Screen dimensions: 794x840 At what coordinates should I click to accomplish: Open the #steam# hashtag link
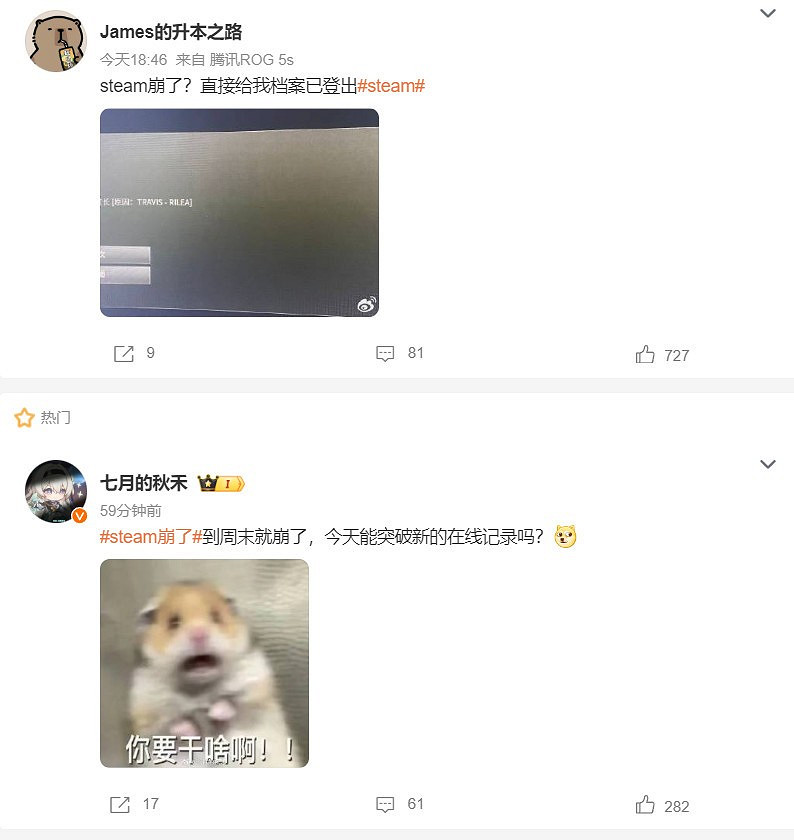click(391, 86)
